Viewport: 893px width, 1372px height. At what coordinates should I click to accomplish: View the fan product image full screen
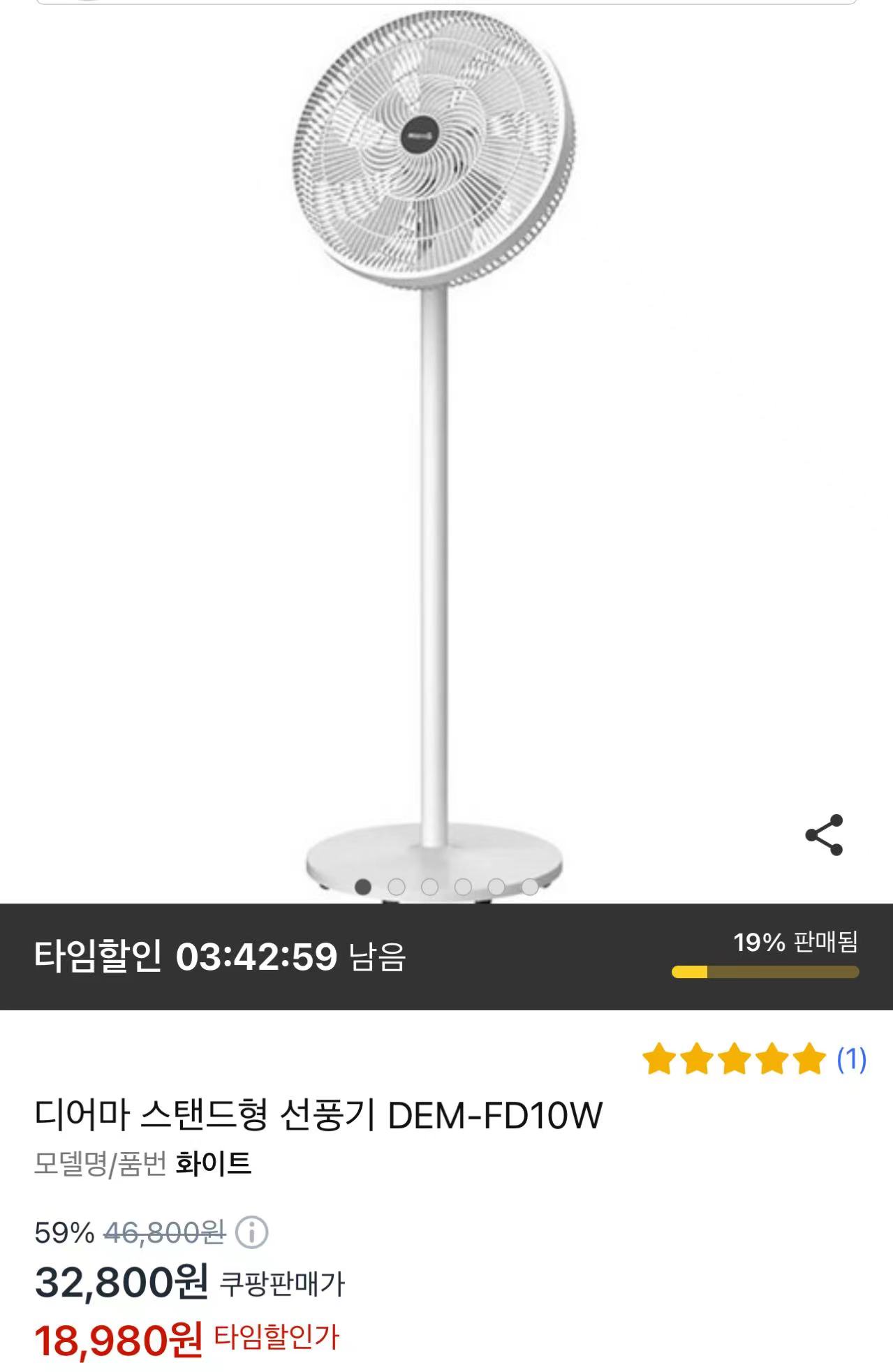[434, 447]
